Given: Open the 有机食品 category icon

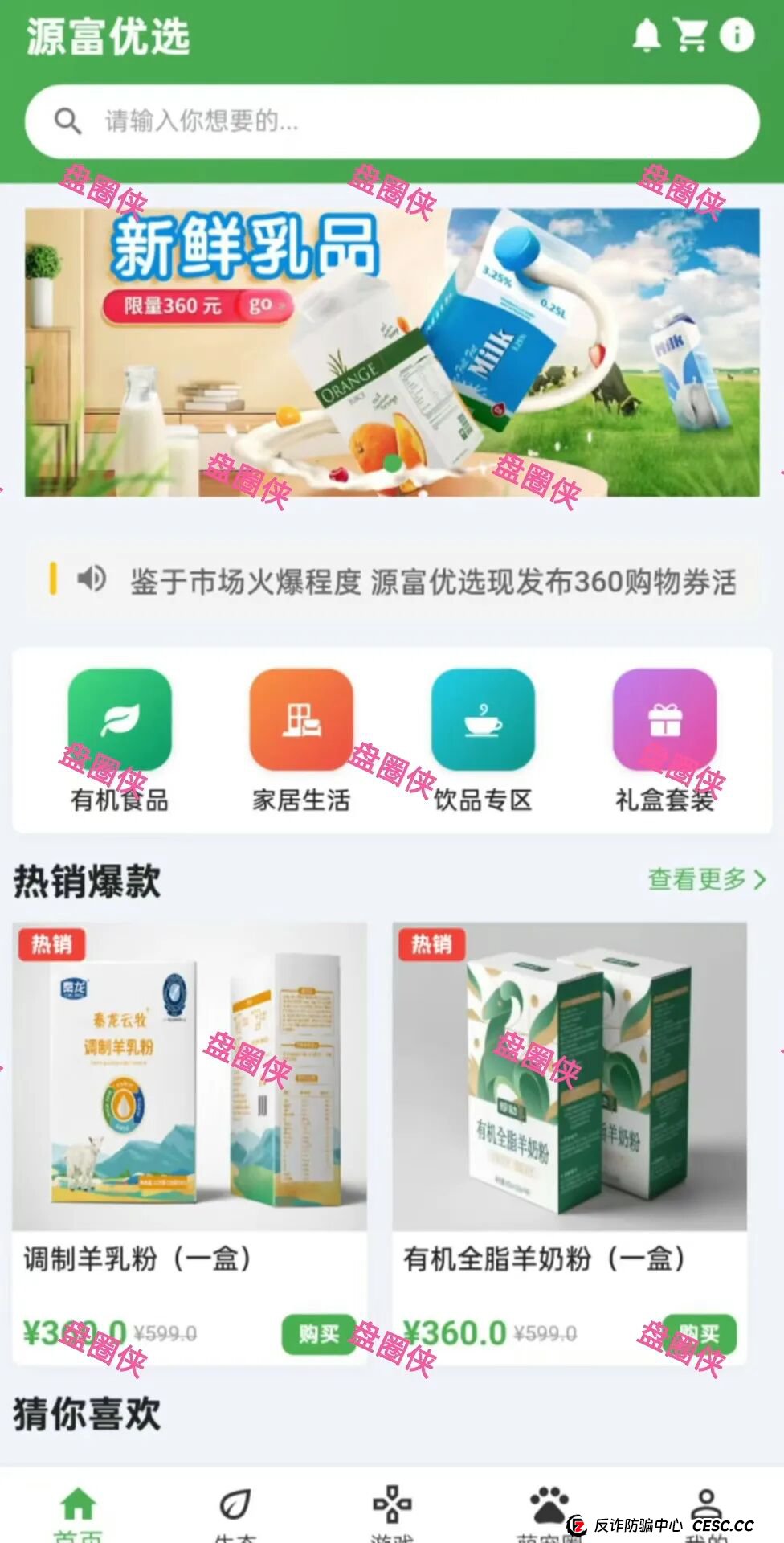Looking at the screenshot, I should click(x=120, y=721).
